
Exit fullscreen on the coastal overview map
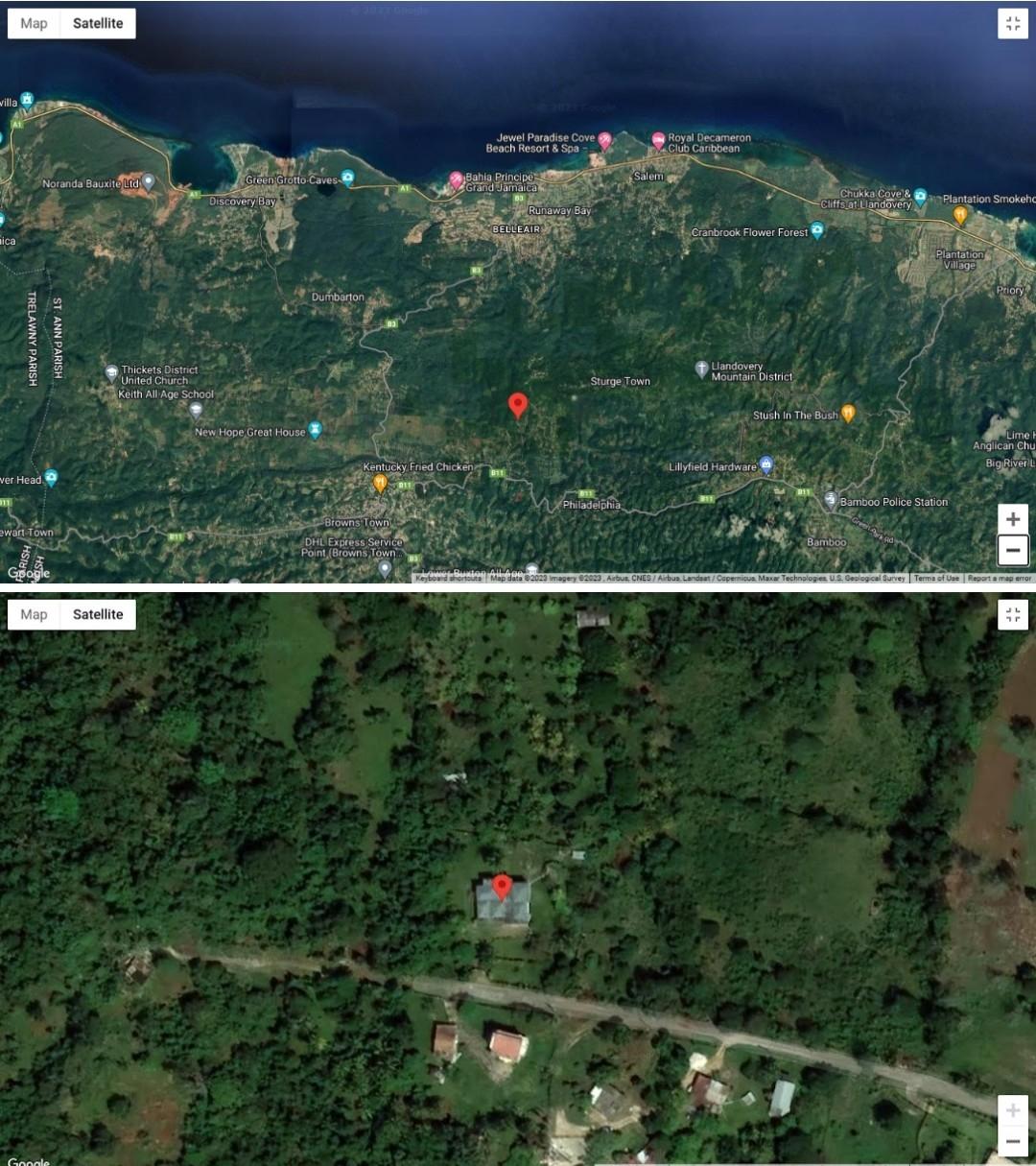pos(1013,24)
